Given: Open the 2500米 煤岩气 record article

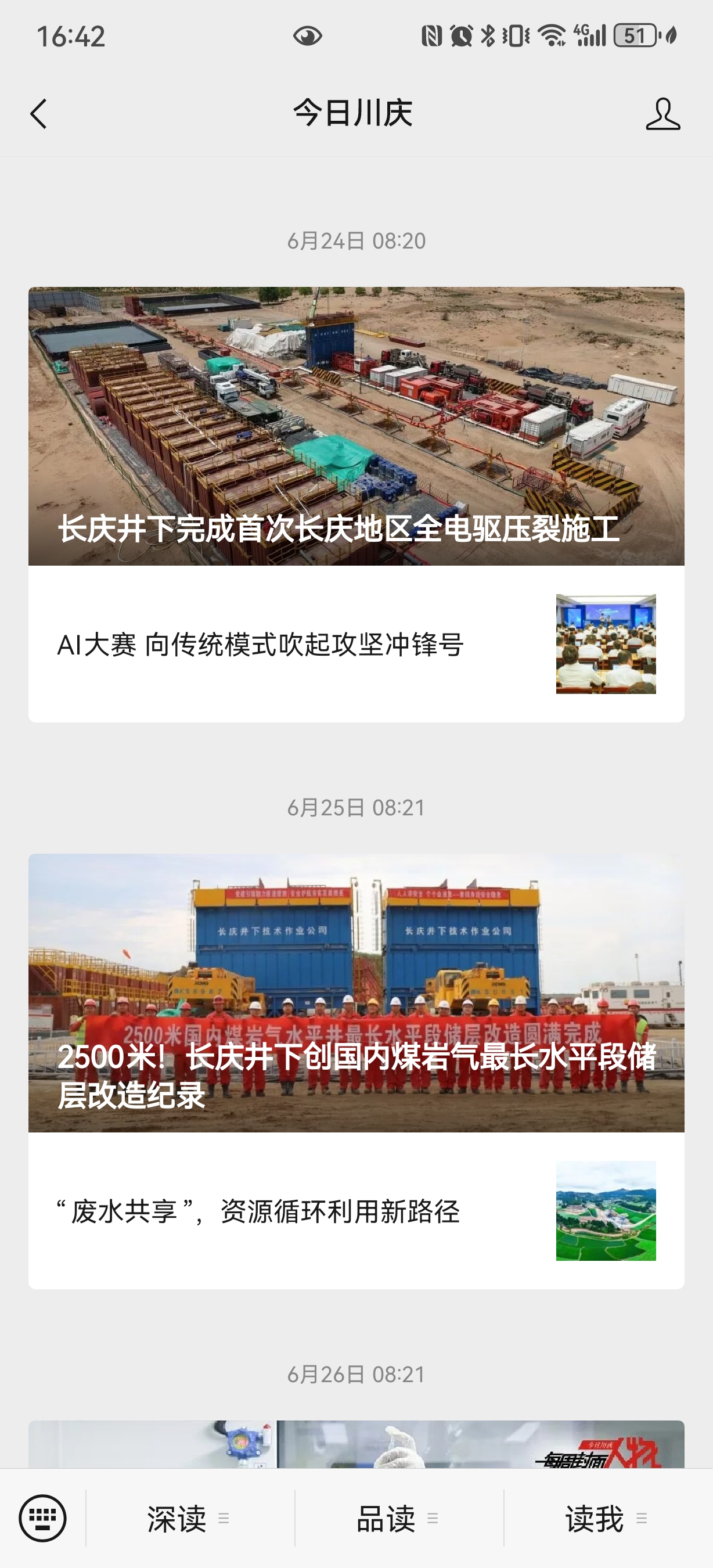Looking at the screenshot, I should coord(356,993).
